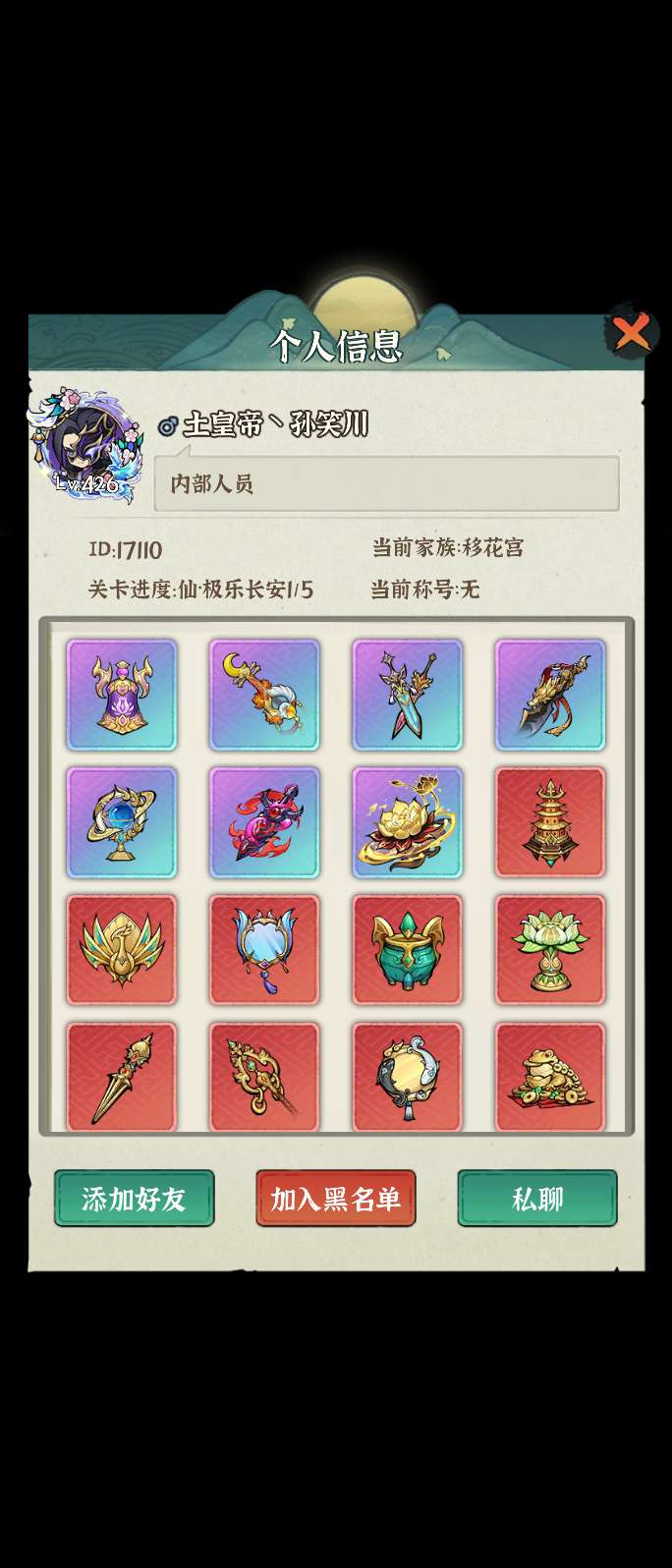
Task: Add this player via 加入黑名单
Action: pos(335,1199)
